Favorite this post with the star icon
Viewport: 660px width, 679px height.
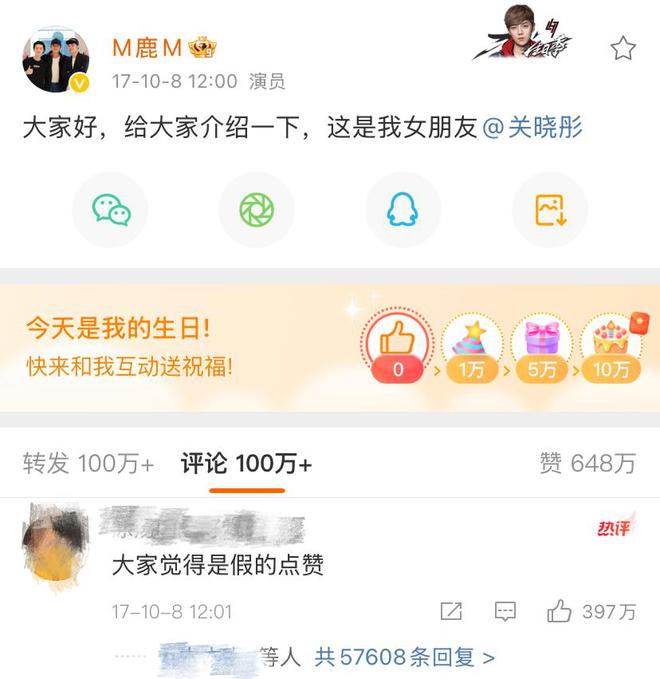click(x=623, y=48)
